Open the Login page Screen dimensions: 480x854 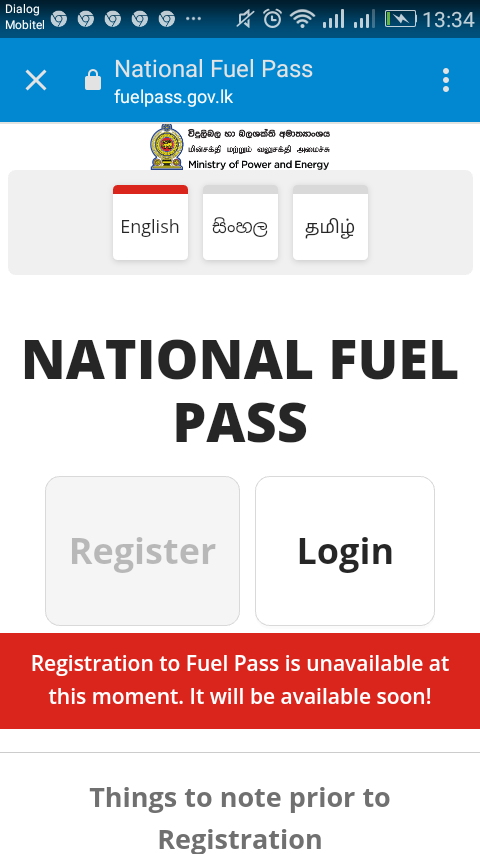point(345,551)
